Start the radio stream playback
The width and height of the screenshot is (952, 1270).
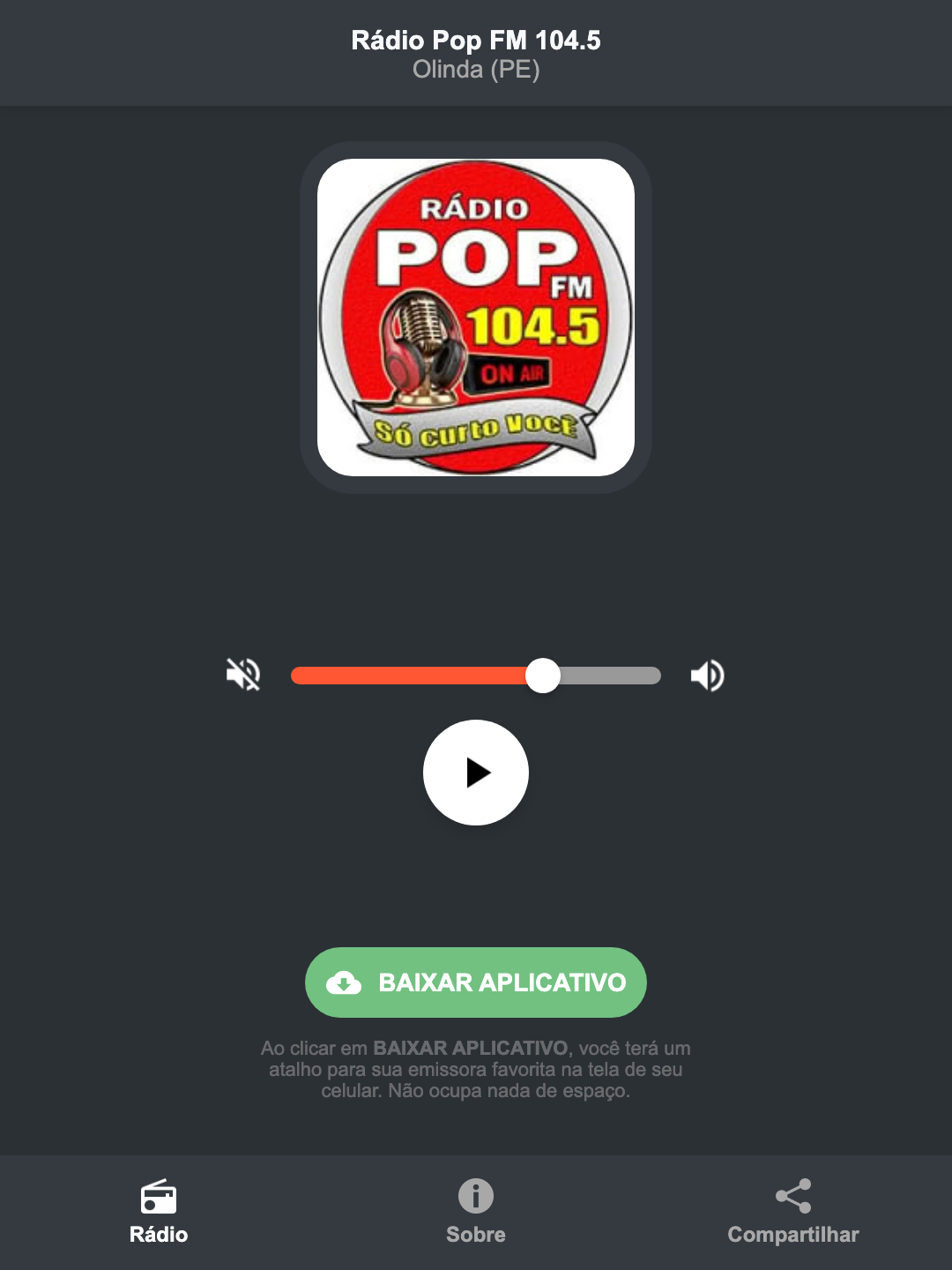coord(476,773)
